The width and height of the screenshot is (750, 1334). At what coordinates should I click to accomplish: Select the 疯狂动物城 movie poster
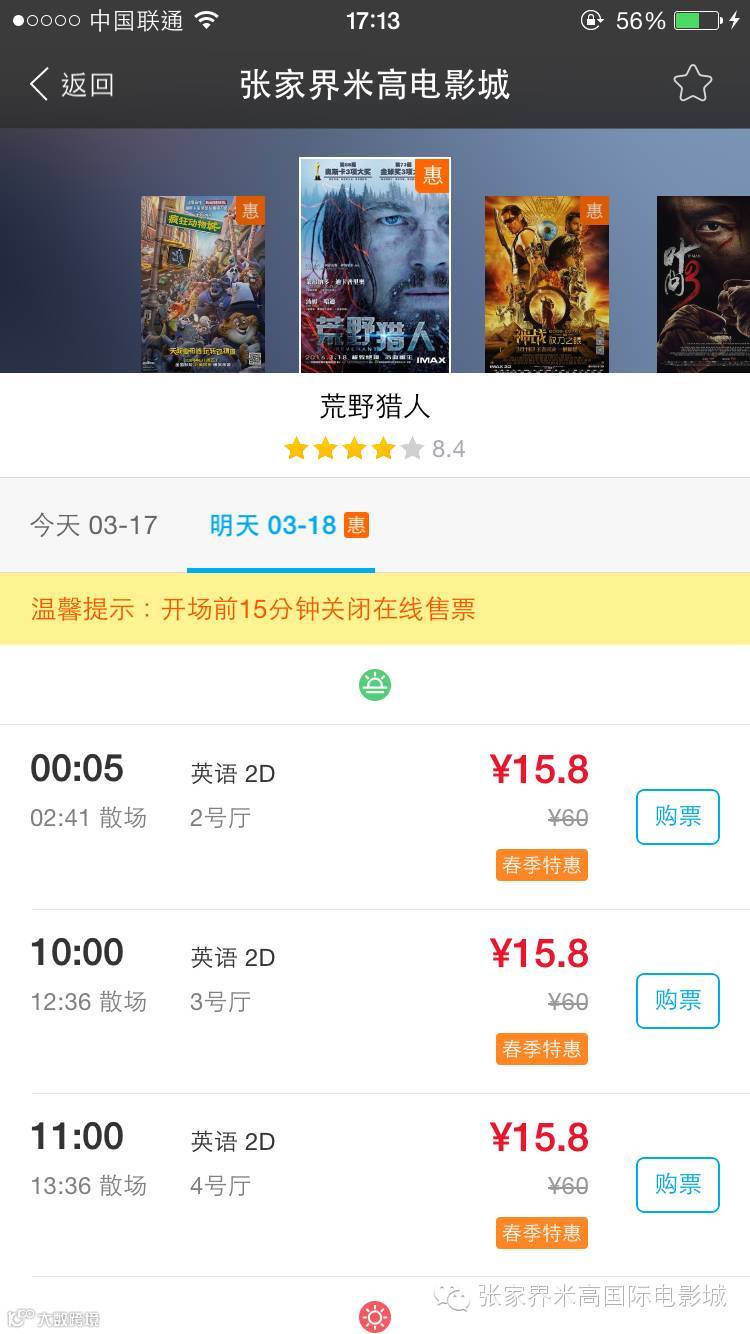203,284
